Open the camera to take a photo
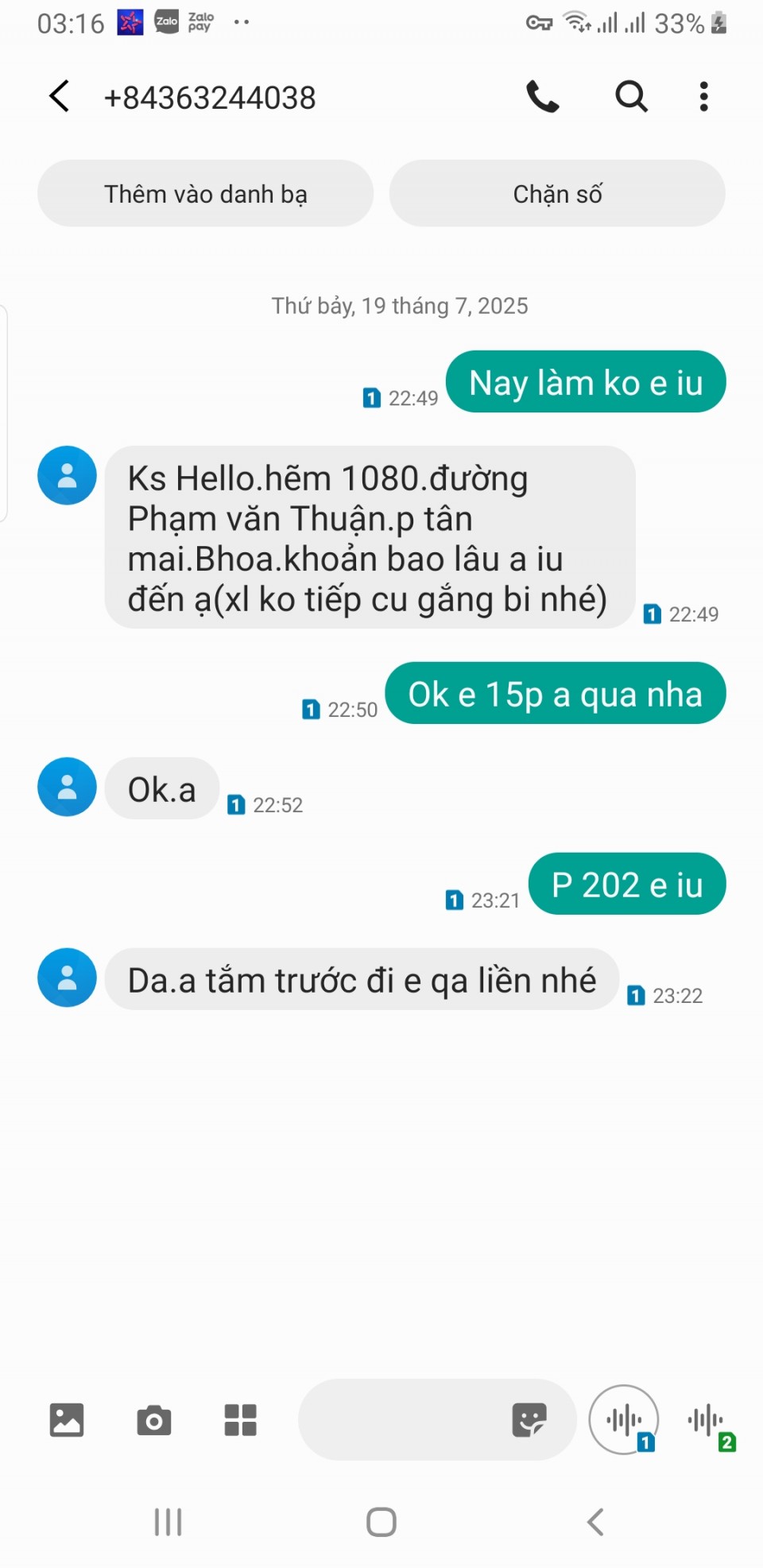 (x=153, y=1419)
